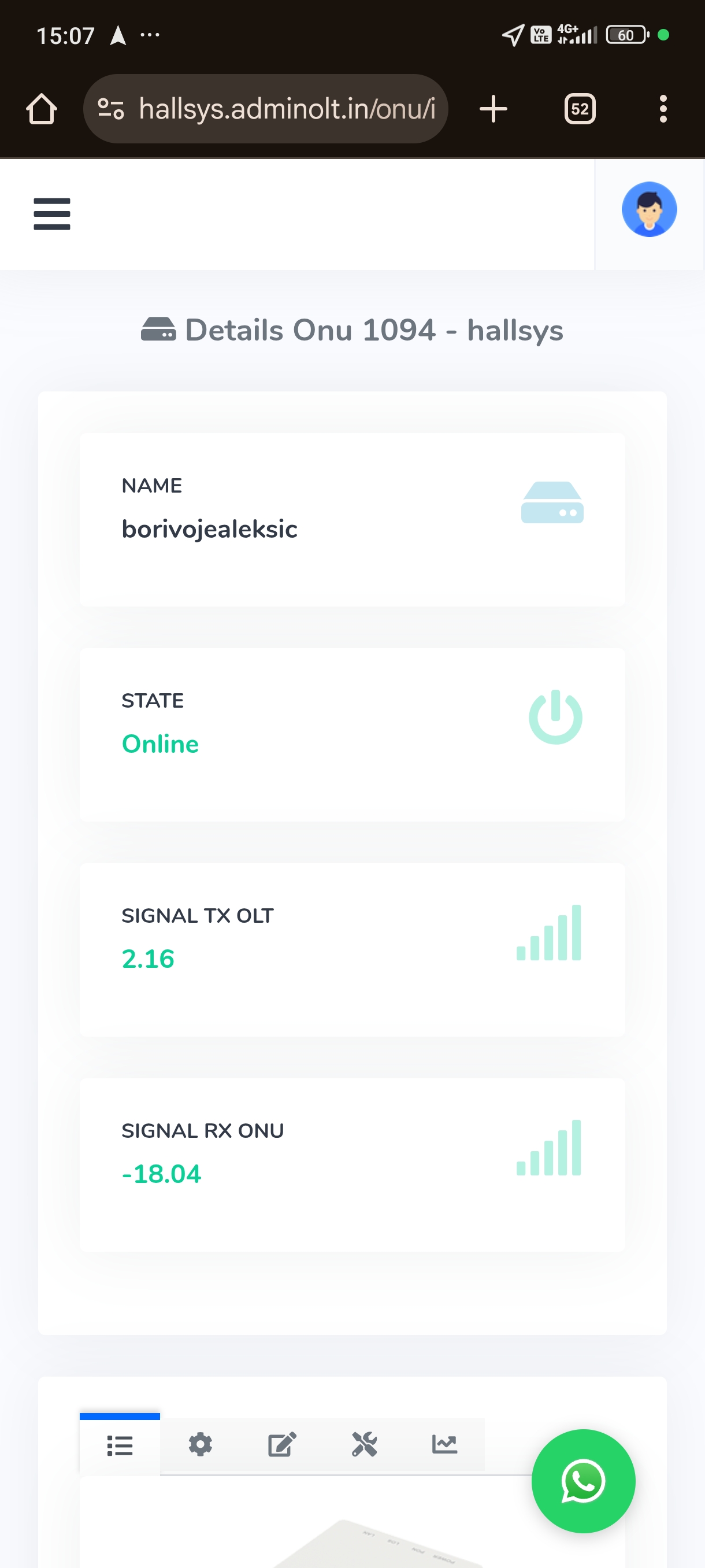Go to the browser home page
Image resolution: width=705 pixels, height=1568 pixels.
point(42,110)
